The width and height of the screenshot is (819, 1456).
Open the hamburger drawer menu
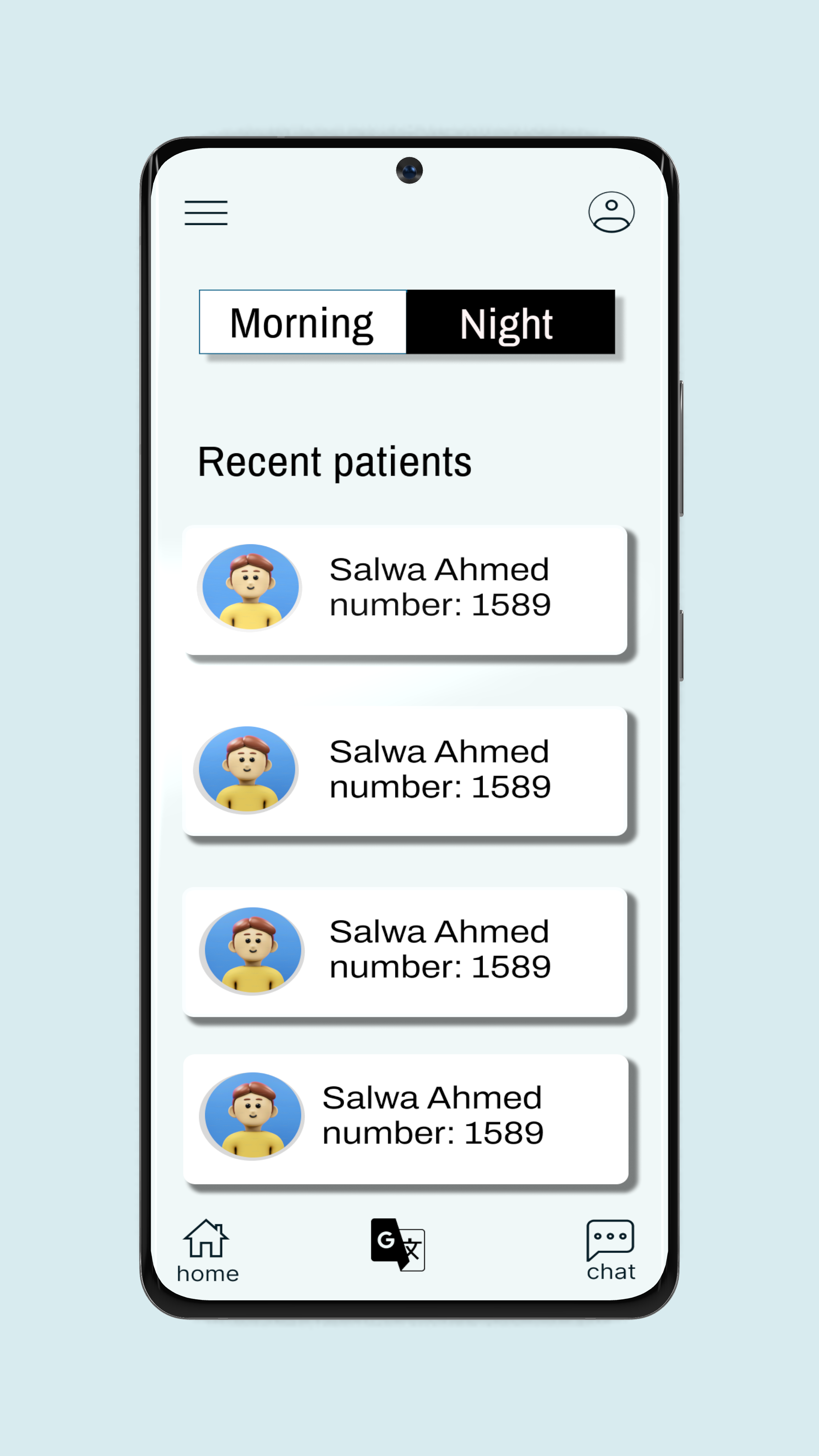206,213
